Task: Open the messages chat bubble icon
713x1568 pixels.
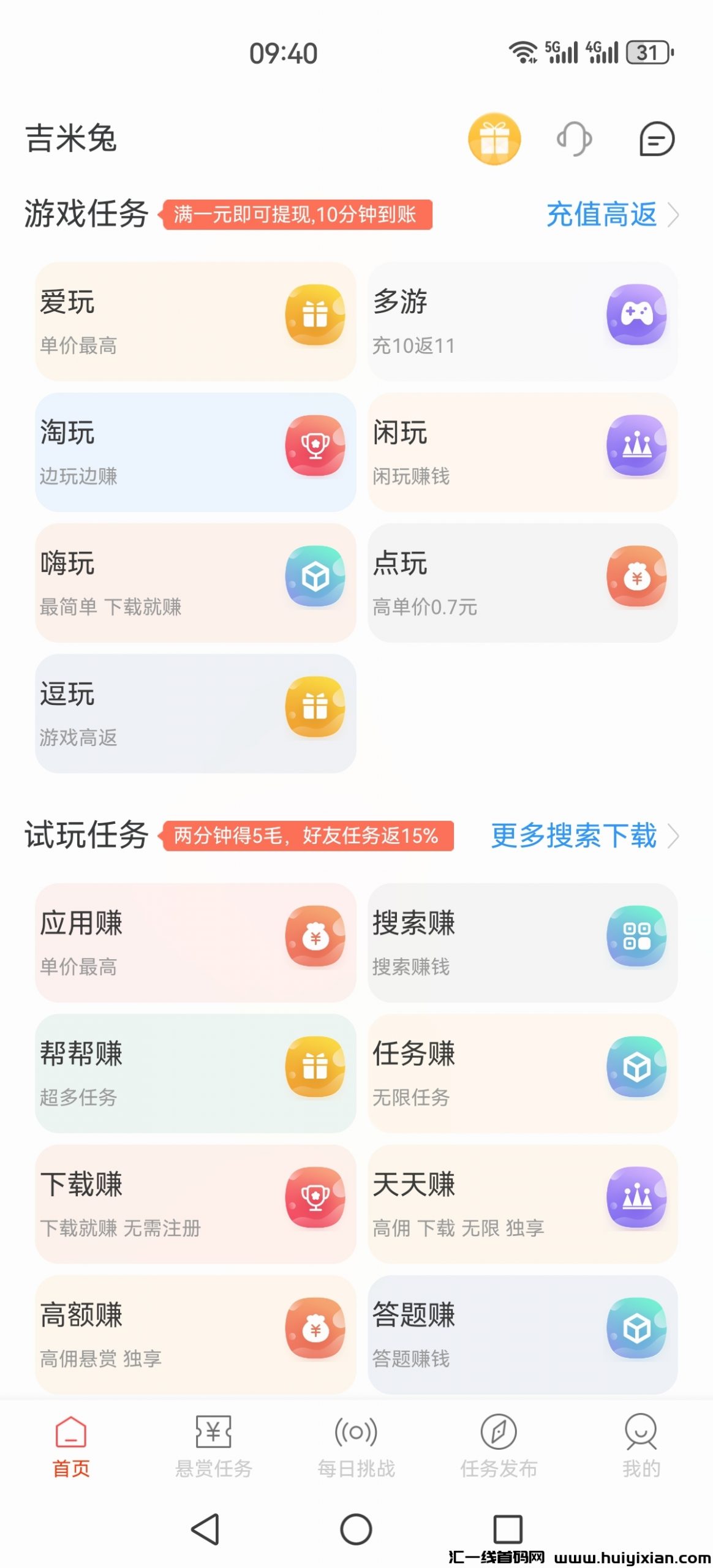Action: 656,139
